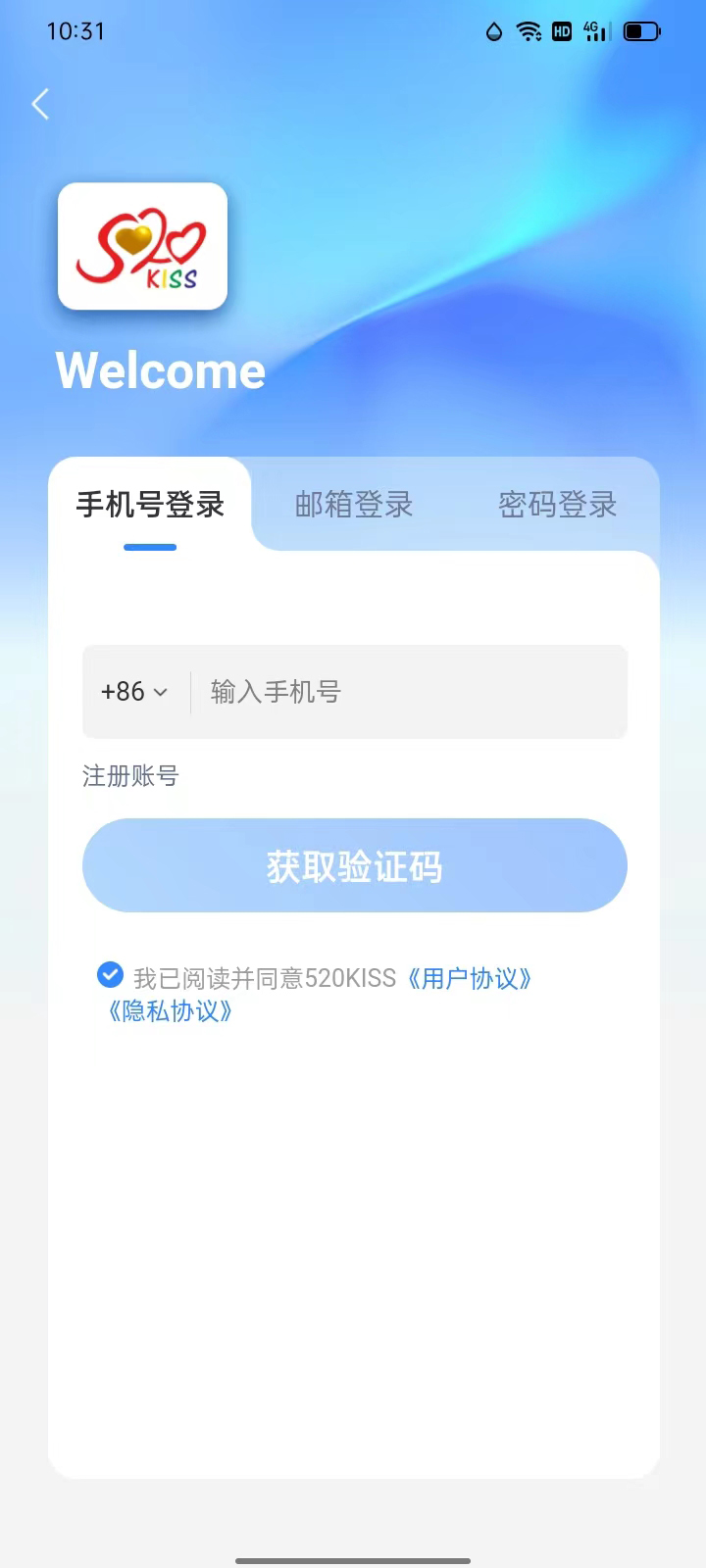Click the 520KISS app logo
Image resolution: width=706 pixels, height=1568 pixels.
point(141,246)
